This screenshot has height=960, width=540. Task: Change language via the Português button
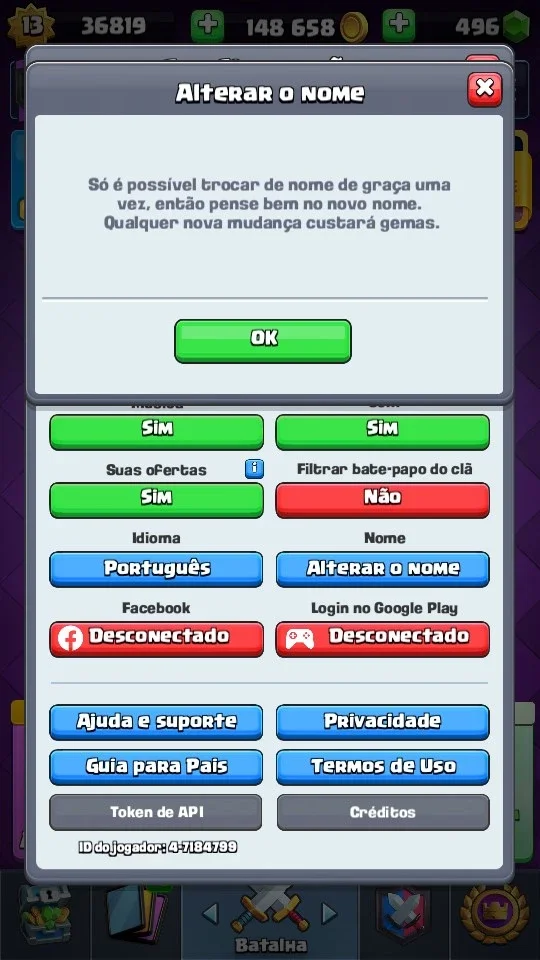click(156, 569)
